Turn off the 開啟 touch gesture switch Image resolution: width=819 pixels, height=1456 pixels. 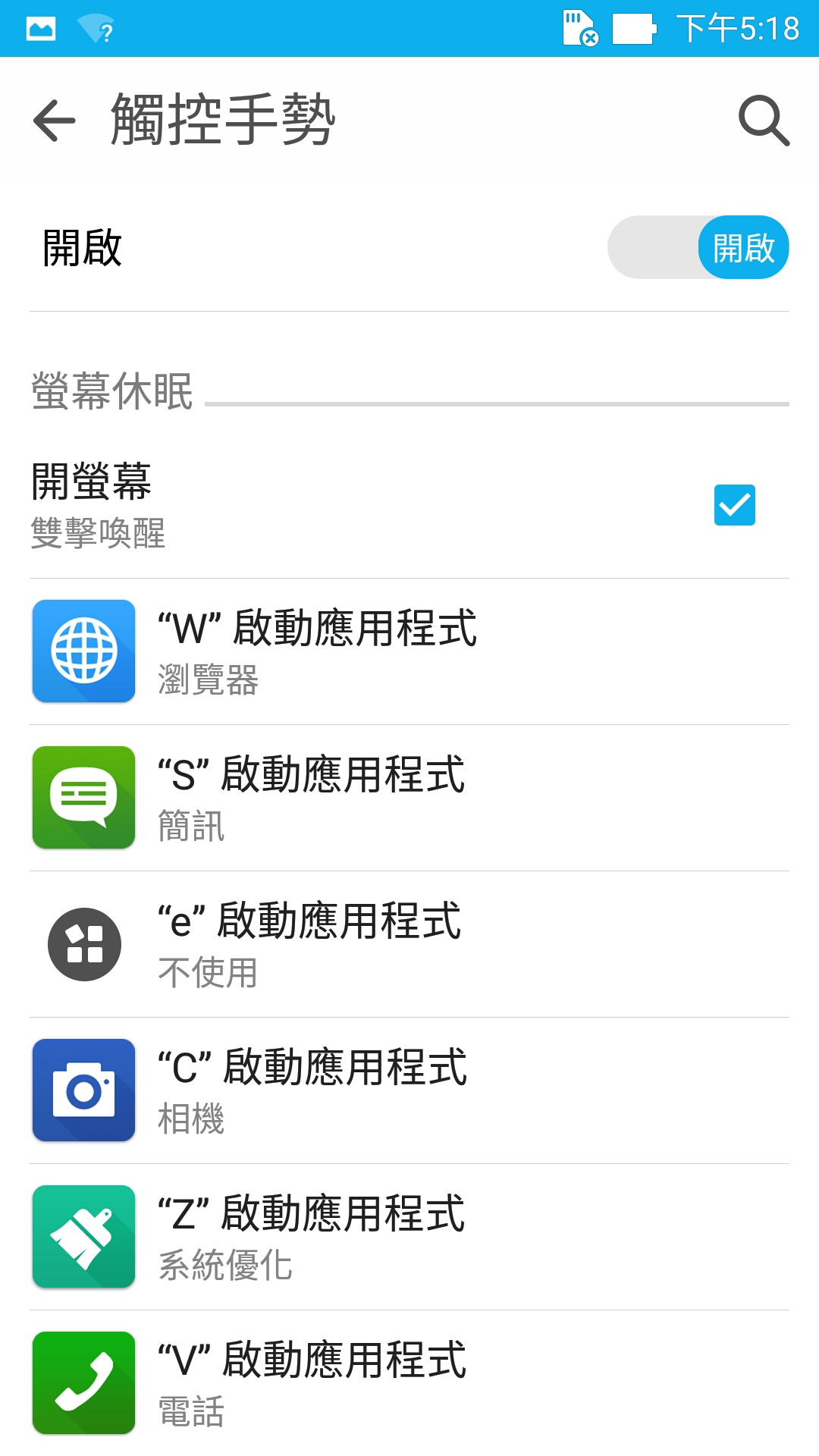pyautogui.click(x=698, y=247)
